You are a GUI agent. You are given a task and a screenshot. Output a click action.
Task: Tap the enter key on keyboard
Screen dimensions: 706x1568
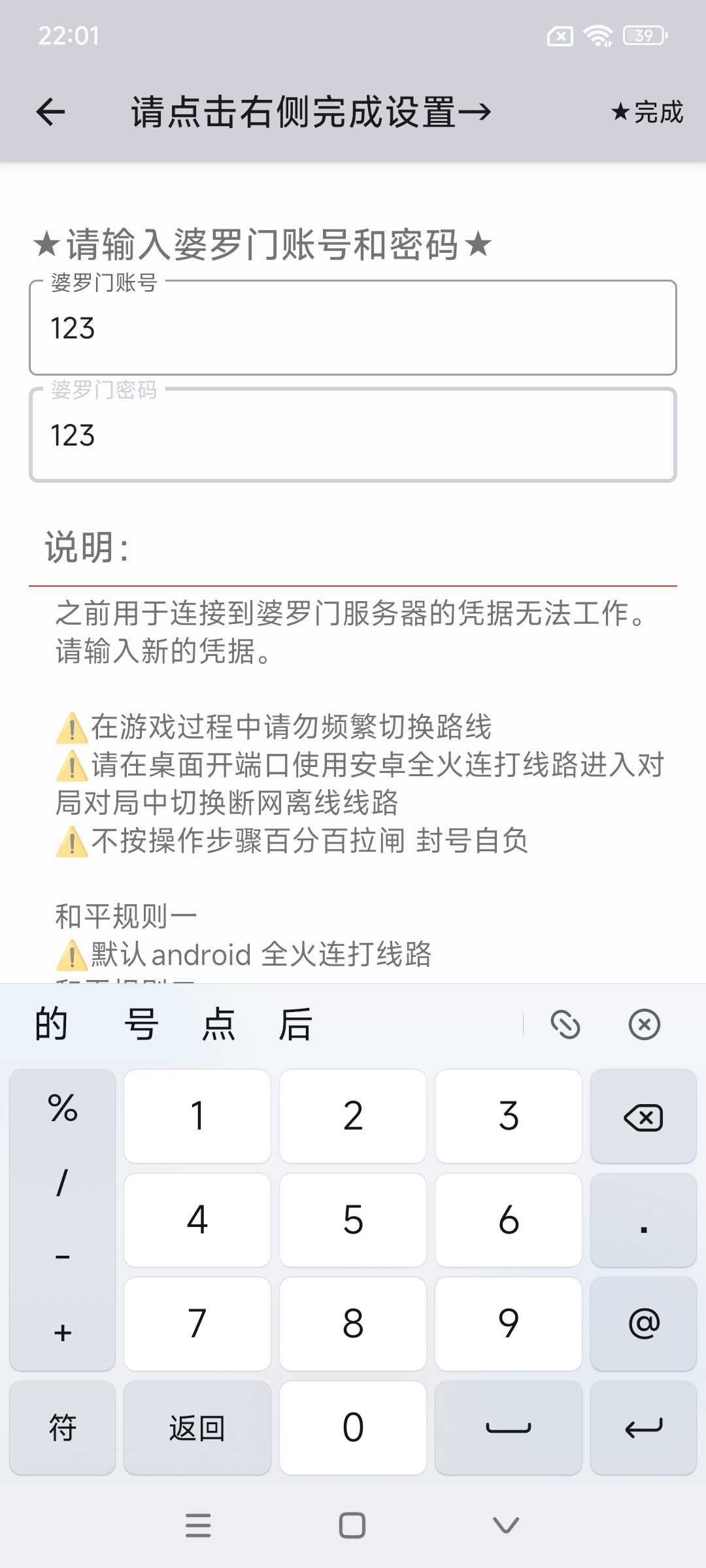pos(643,1428)
